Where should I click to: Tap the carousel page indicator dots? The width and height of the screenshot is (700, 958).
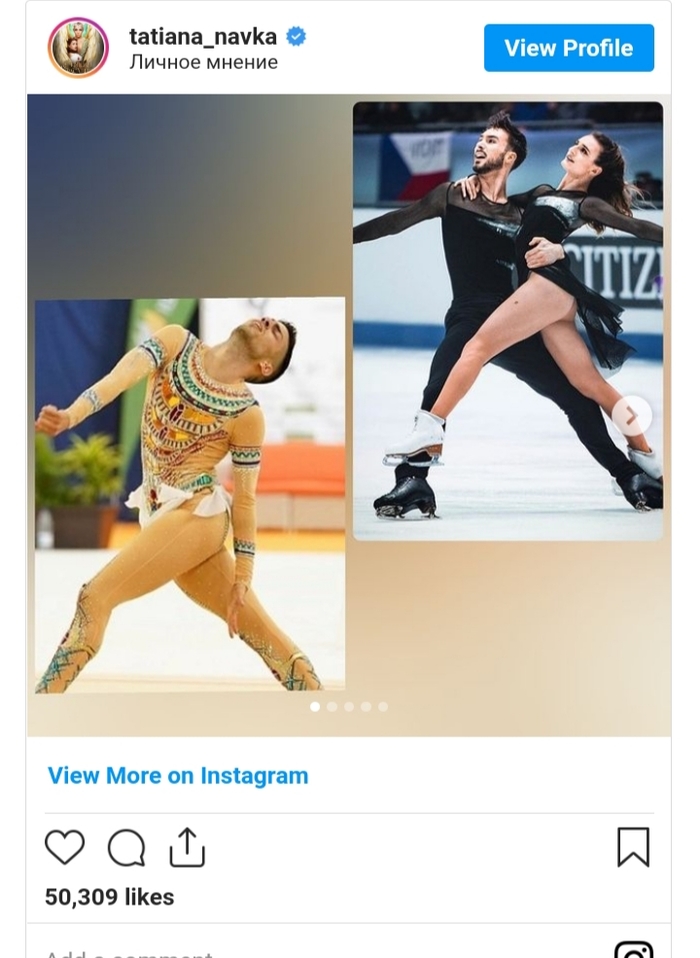pos(349,707)
